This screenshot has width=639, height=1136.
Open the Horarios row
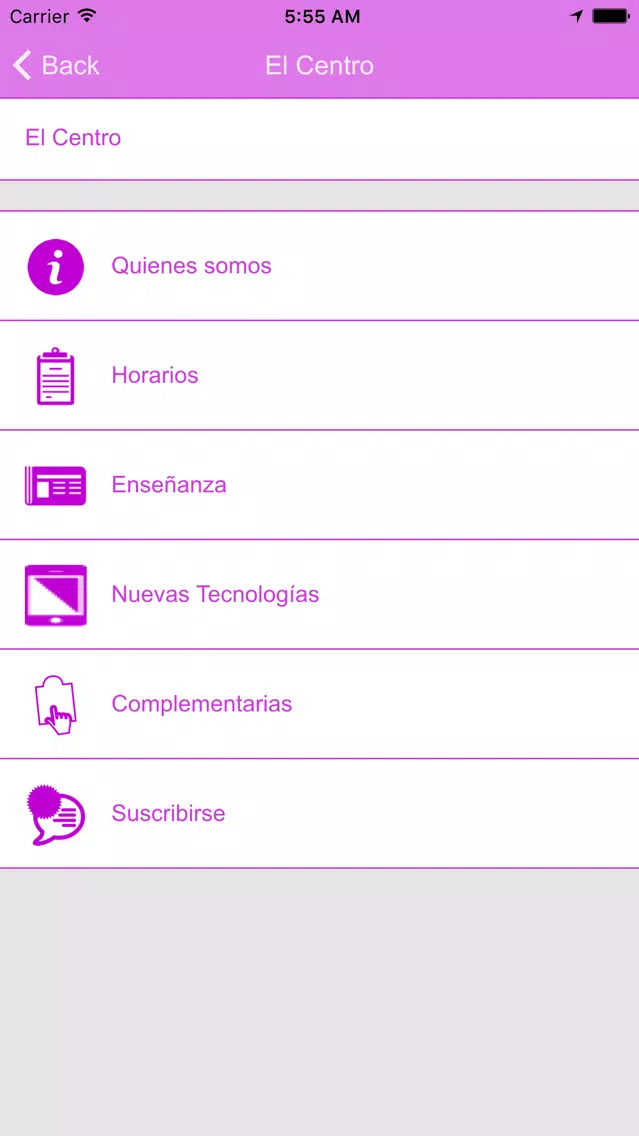click(x=320, y=375)
